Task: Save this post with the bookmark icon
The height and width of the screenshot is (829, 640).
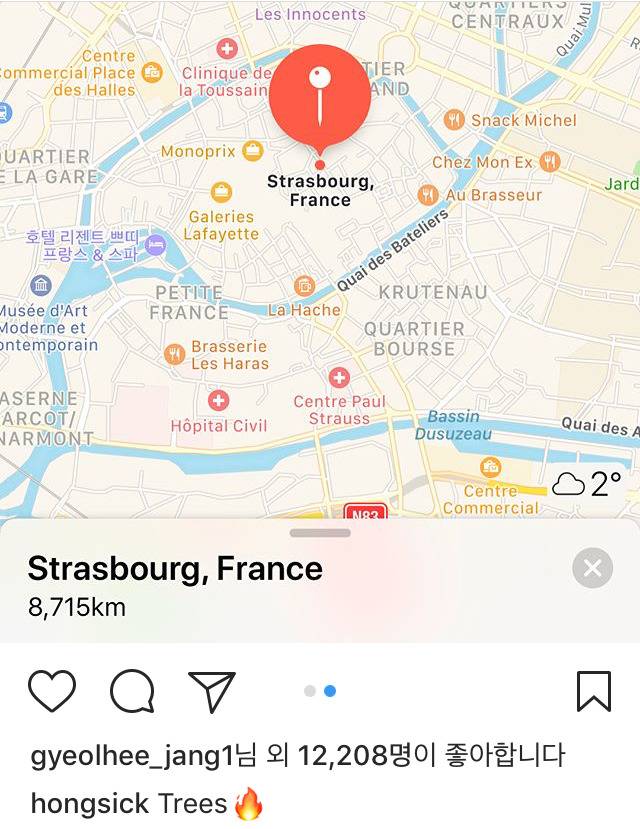Action: pos(593,691)
